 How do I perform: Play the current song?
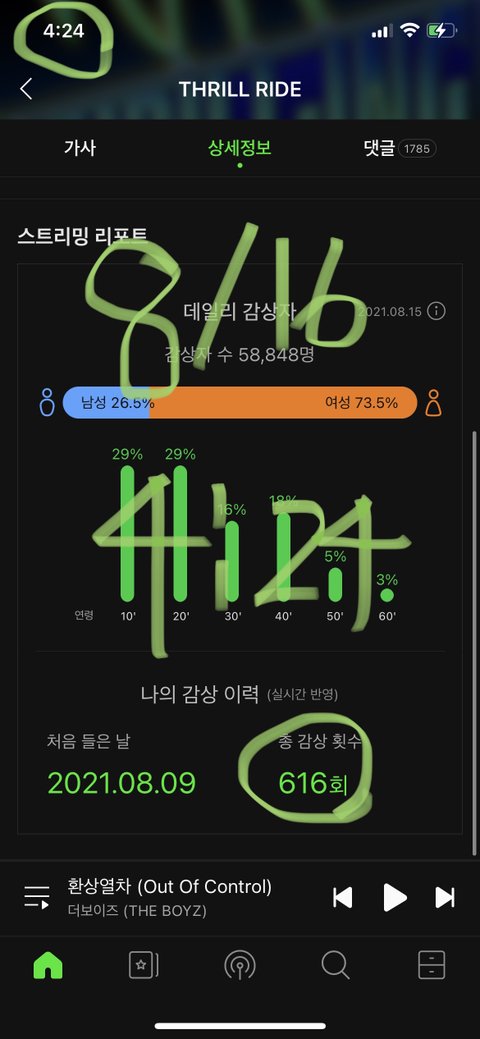[394, 898]
